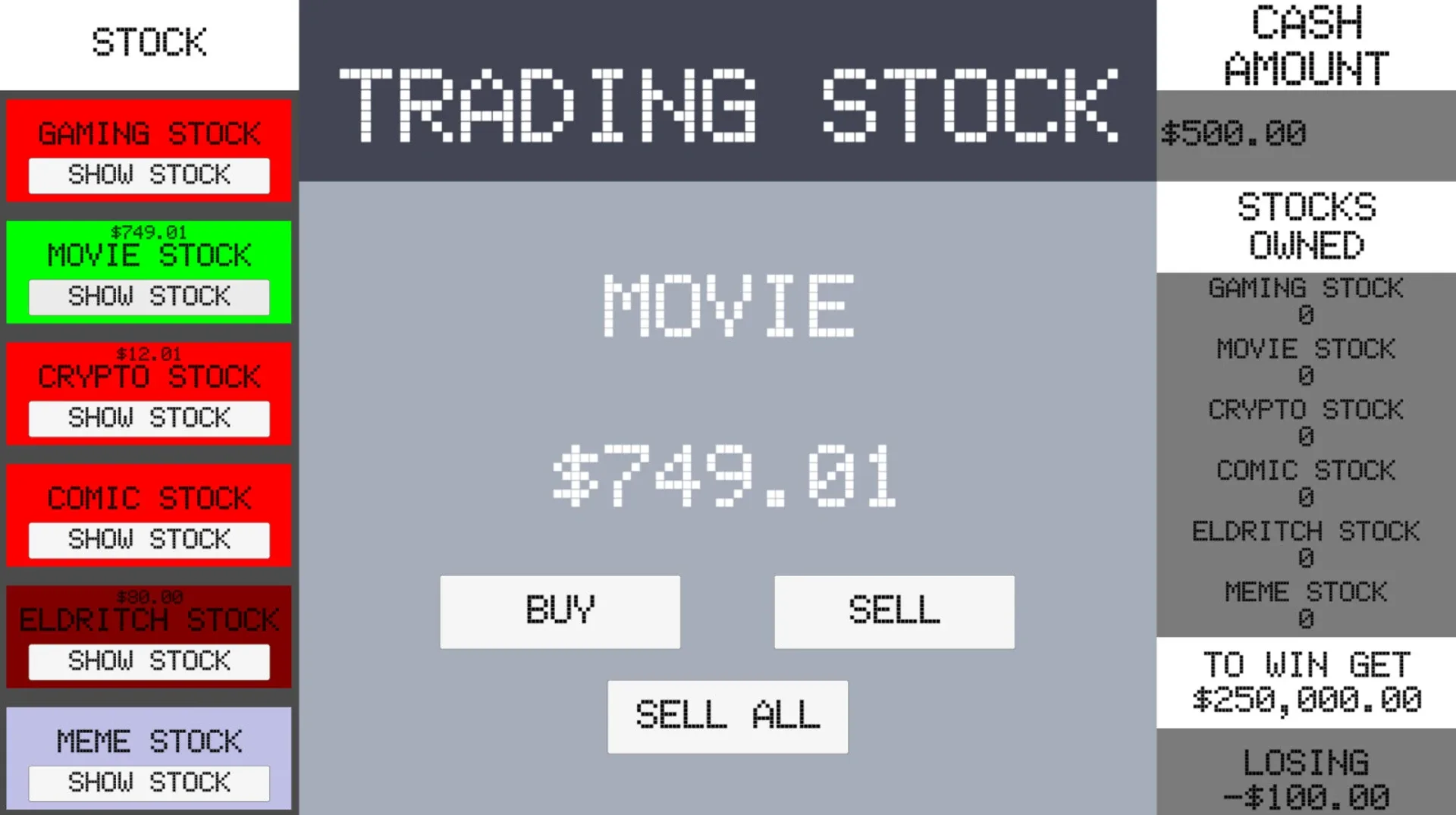Show the Movie Stock details
This screenshot has width=1456, height=815.
pyautogui.click(x=149, y=296)
